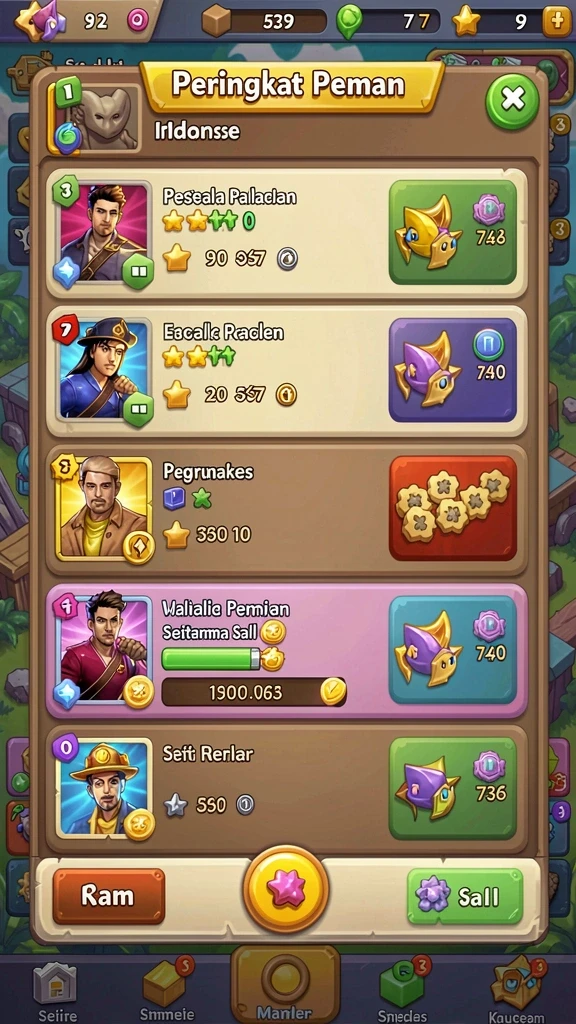576x1024 pixels.
Task: Open the Escalic Praclen player row
Action: point(287,371)
